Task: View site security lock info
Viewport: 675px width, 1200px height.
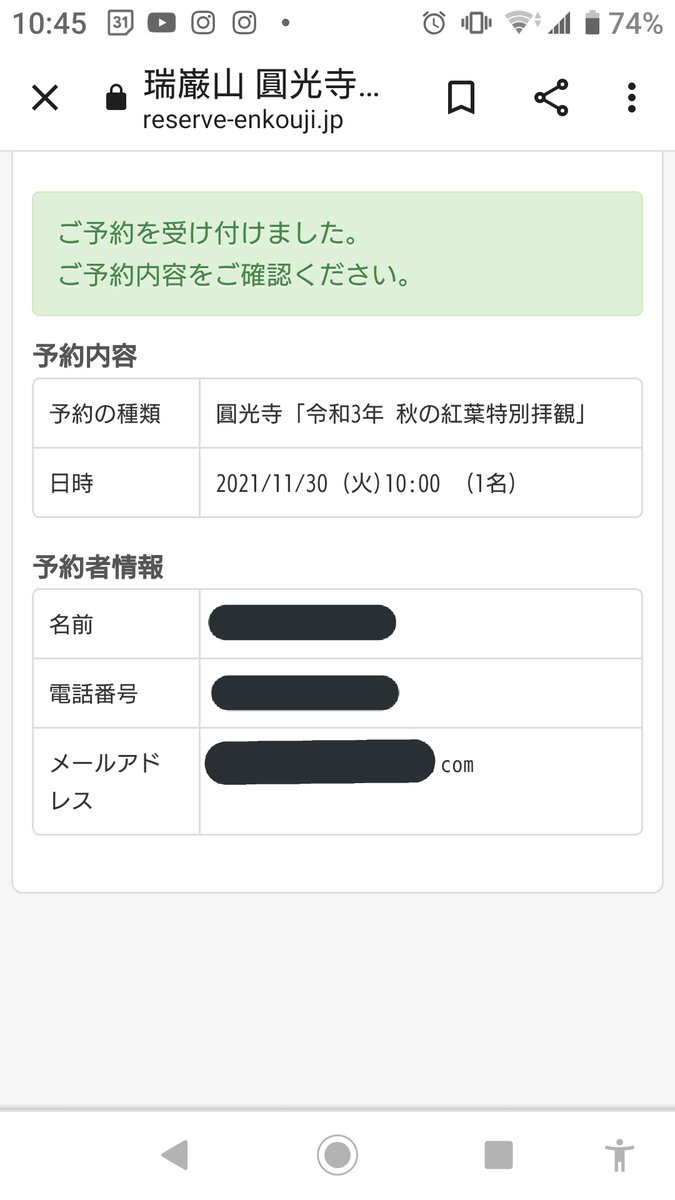Action: [x=116, y=98]
